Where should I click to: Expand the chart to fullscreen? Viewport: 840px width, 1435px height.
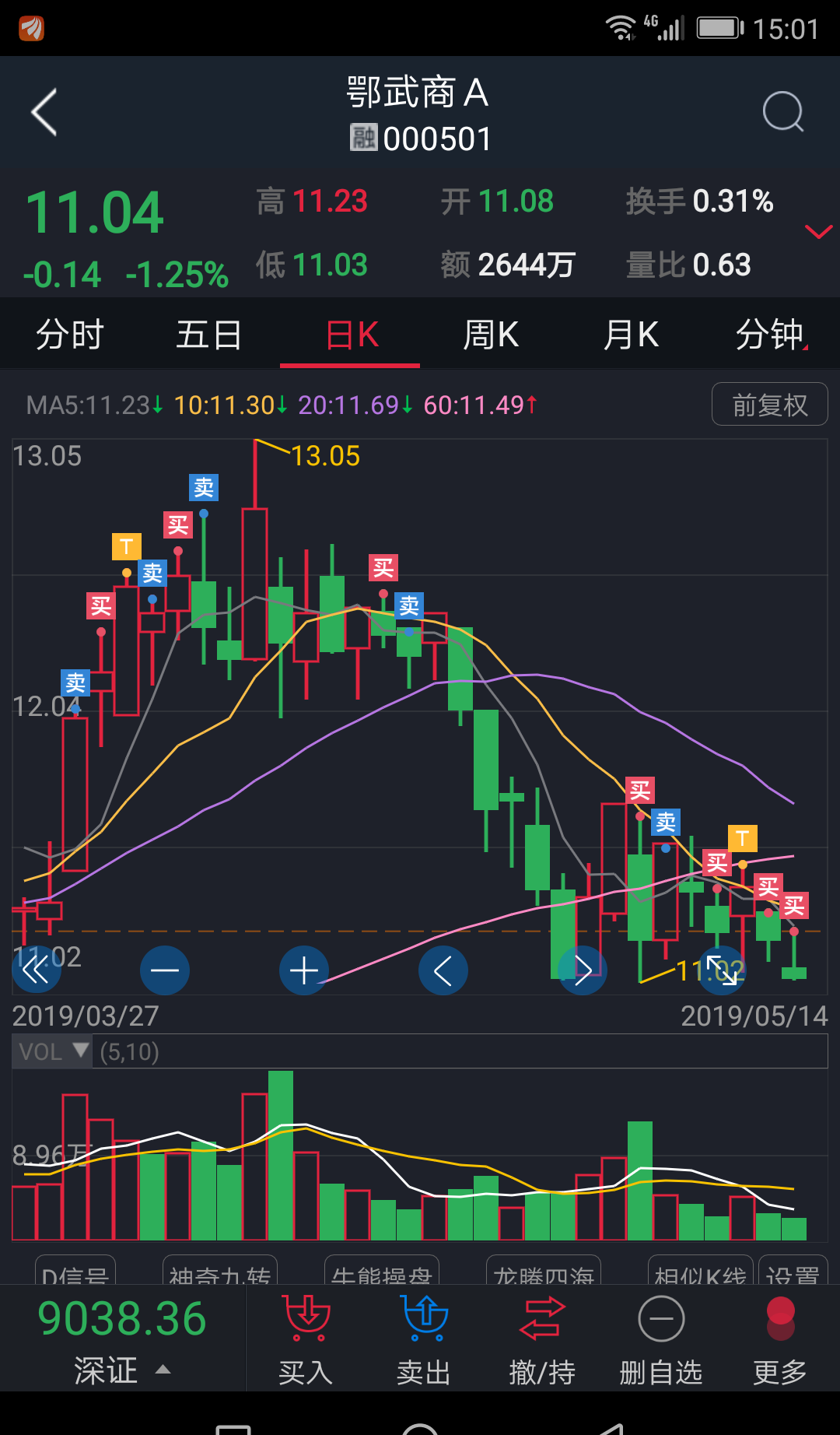723,970
